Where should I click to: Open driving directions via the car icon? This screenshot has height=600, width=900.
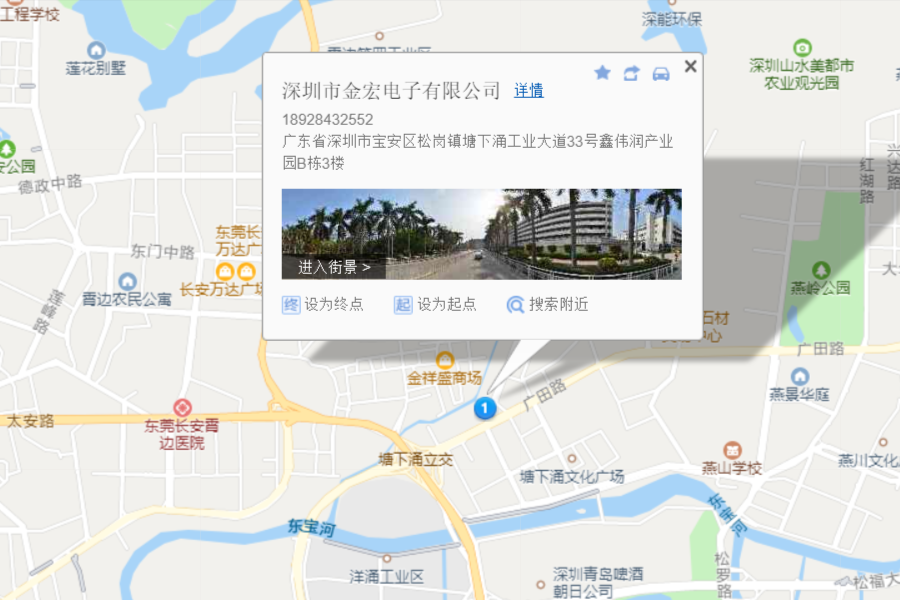[660, 73]
